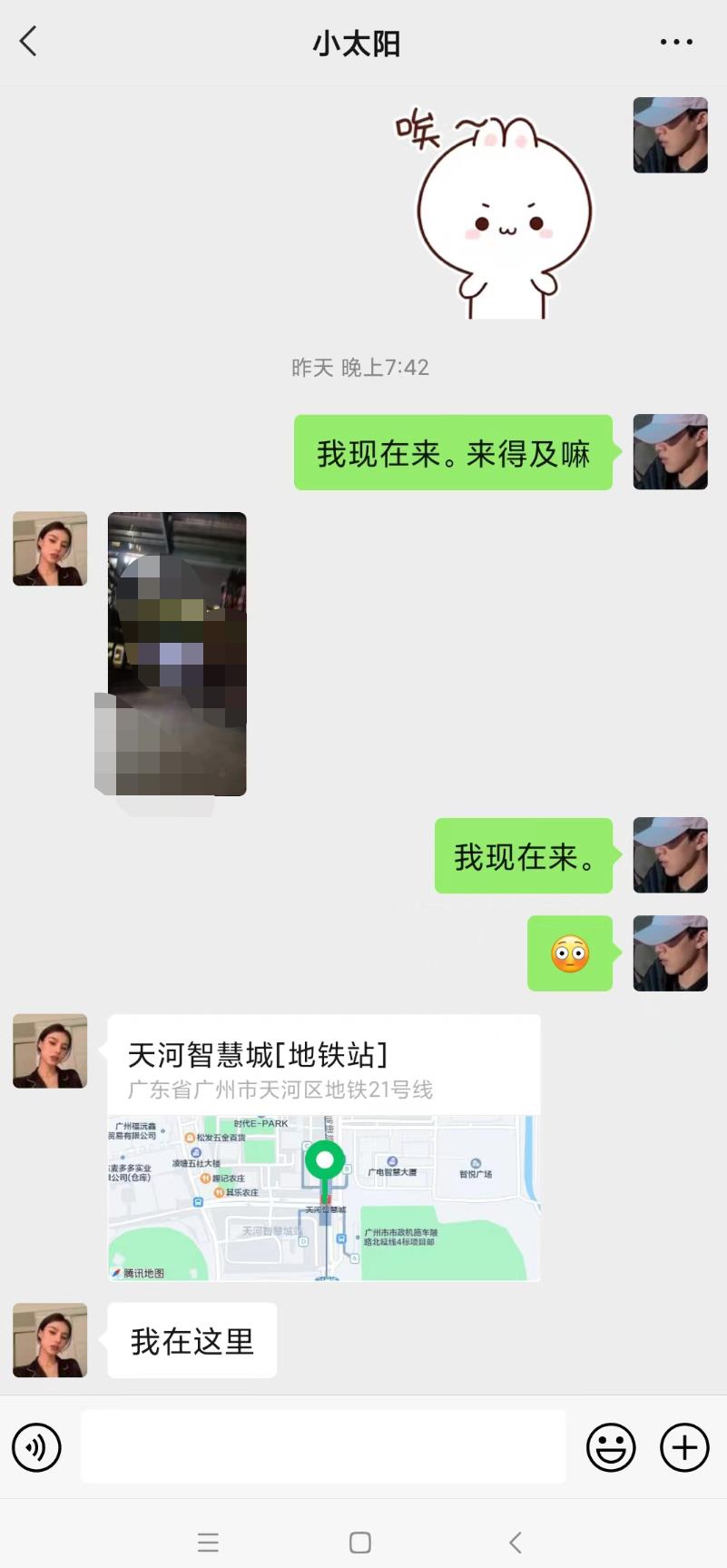Viewport: 727px width, 1568px height.
Task: Open recent apps from navigation bar
Action: pyautogui.click(x=208, y=1543)
